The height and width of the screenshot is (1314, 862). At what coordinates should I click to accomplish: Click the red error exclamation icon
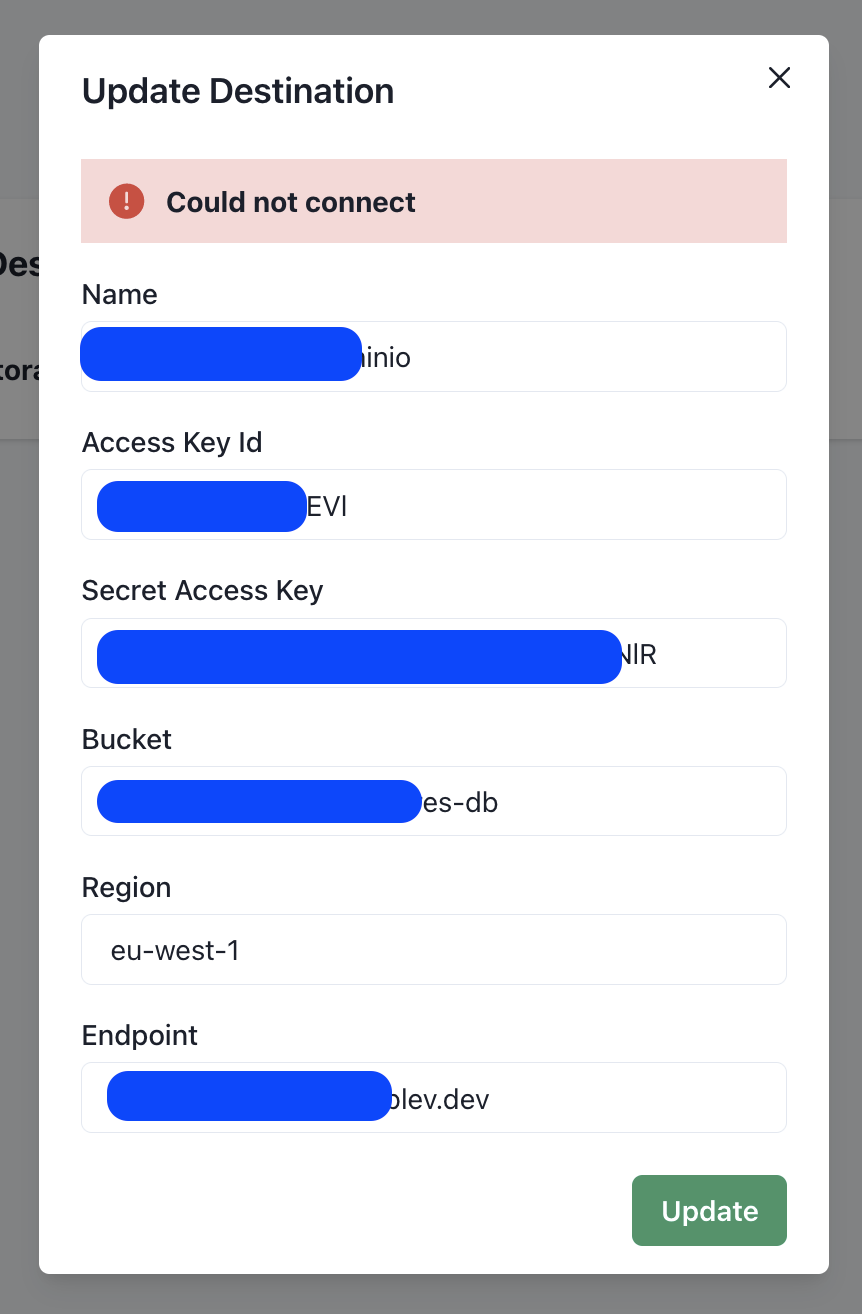(x=125, y=201)
